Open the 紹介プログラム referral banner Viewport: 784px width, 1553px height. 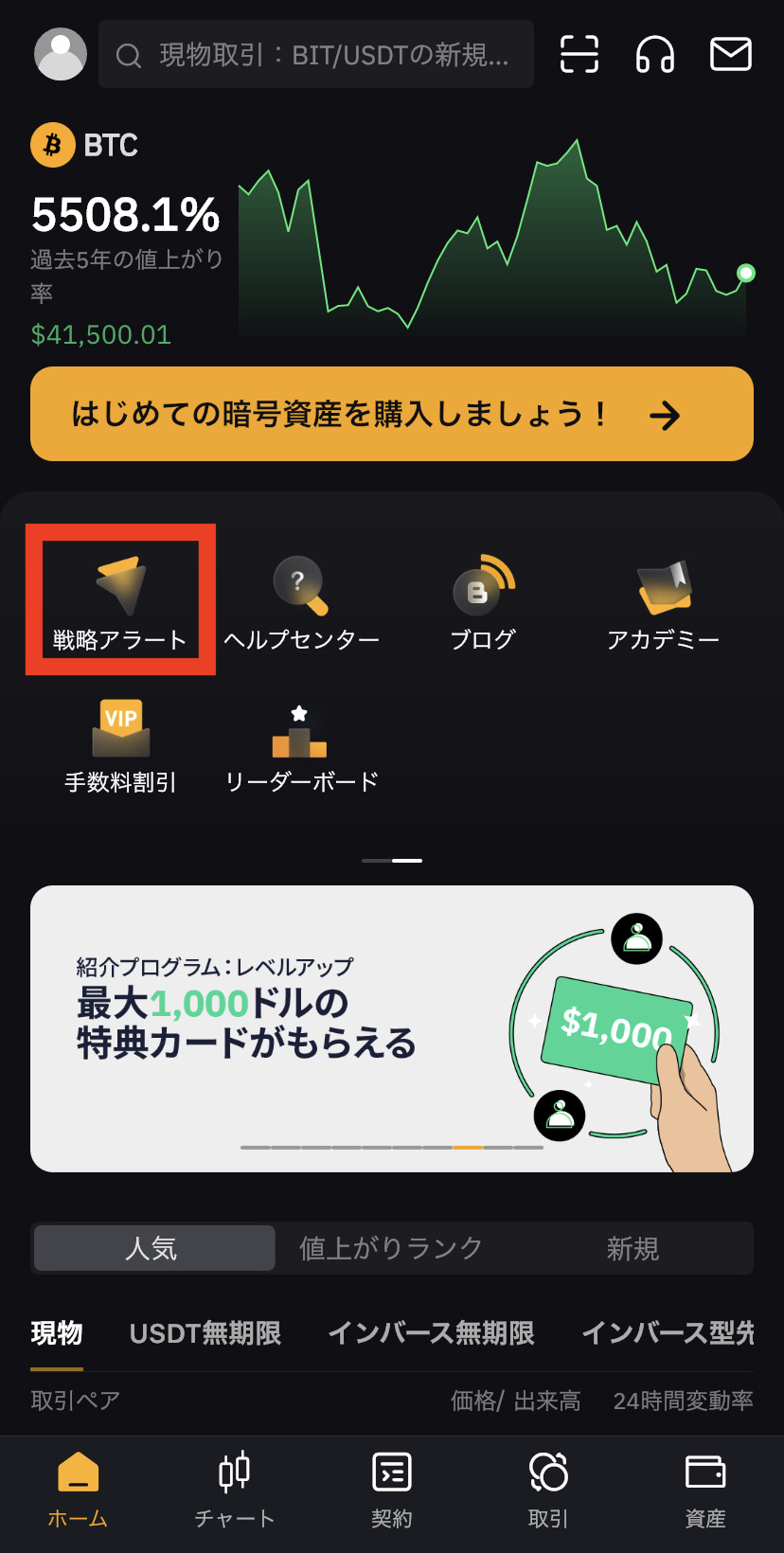(392, 1028)
